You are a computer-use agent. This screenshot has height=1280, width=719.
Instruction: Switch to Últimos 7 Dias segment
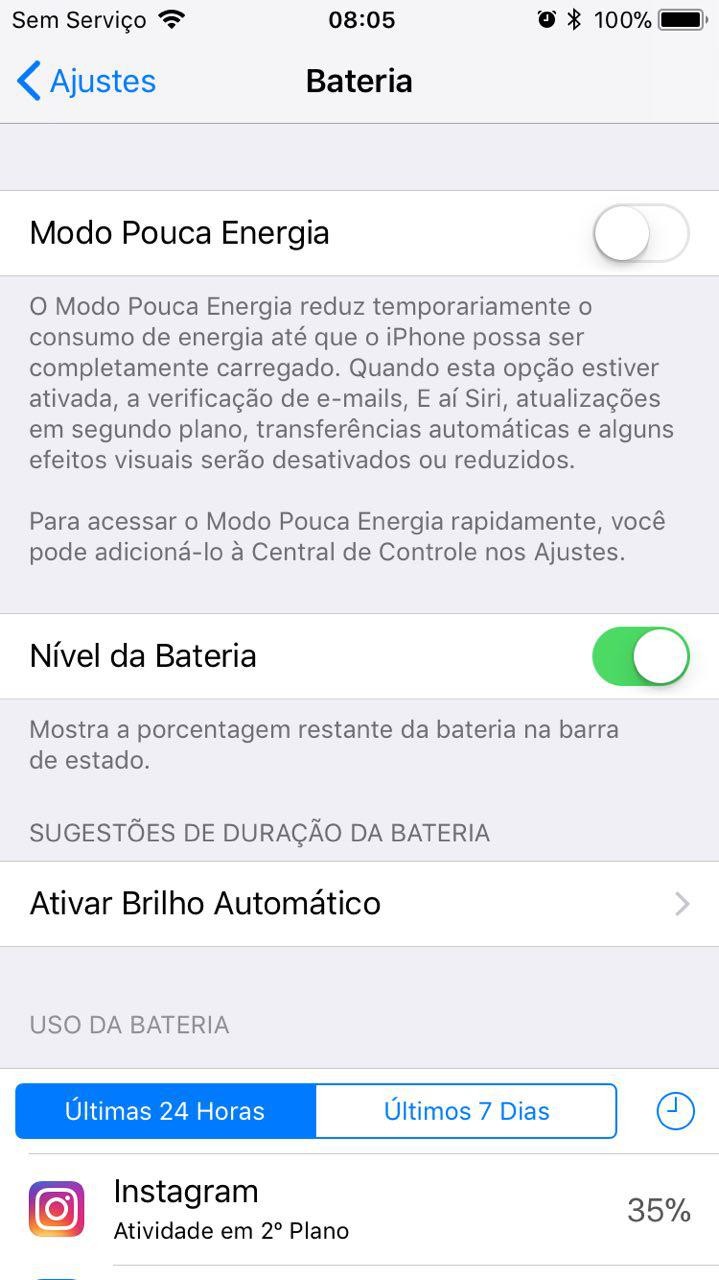click(466, 1111)
